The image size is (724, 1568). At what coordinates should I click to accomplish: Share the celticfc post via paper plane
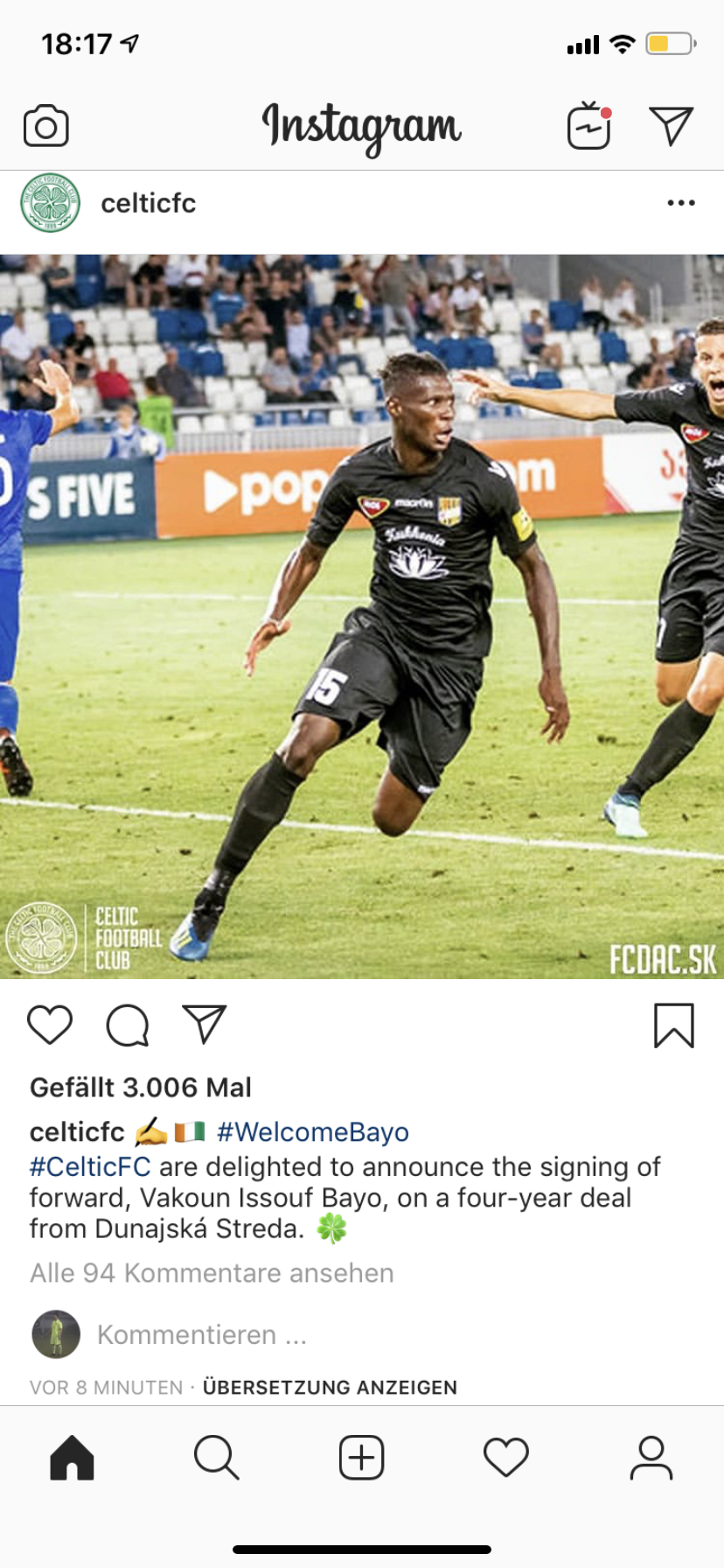coord(205,1024)
